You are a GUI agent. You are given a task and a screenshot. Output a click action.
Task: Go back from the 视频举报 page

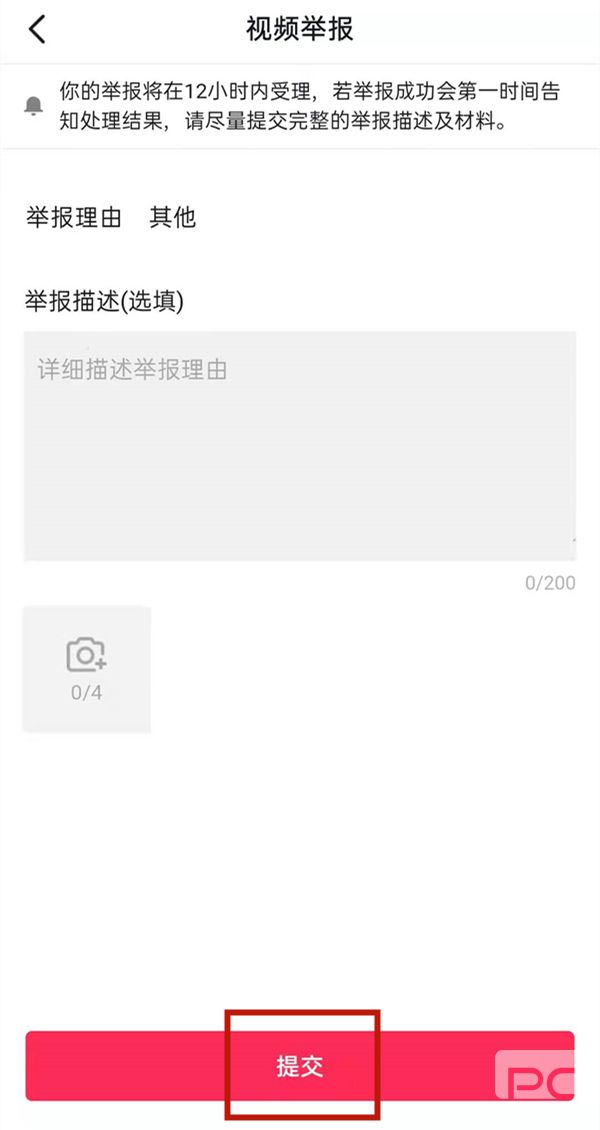[37, 30]
